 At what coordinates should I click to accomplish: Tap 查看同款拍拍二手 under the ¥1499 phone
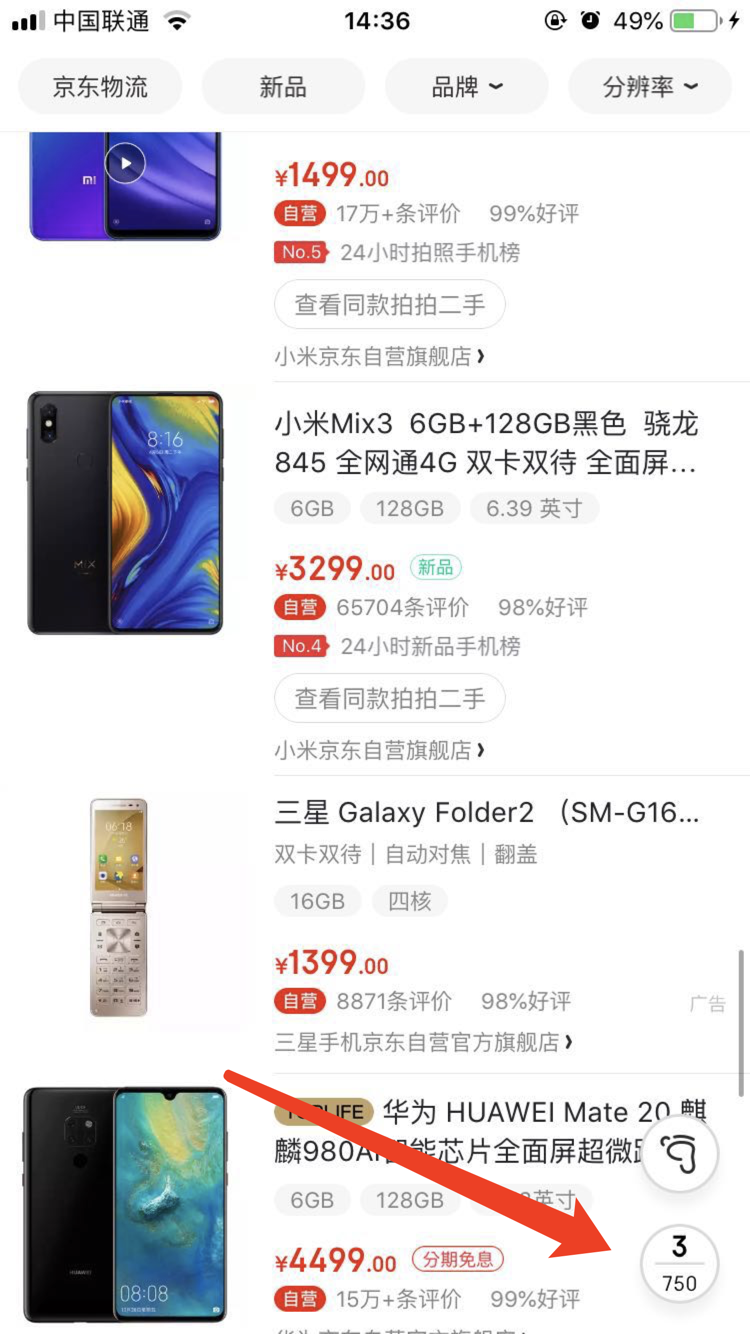click(x=389, y=304)
